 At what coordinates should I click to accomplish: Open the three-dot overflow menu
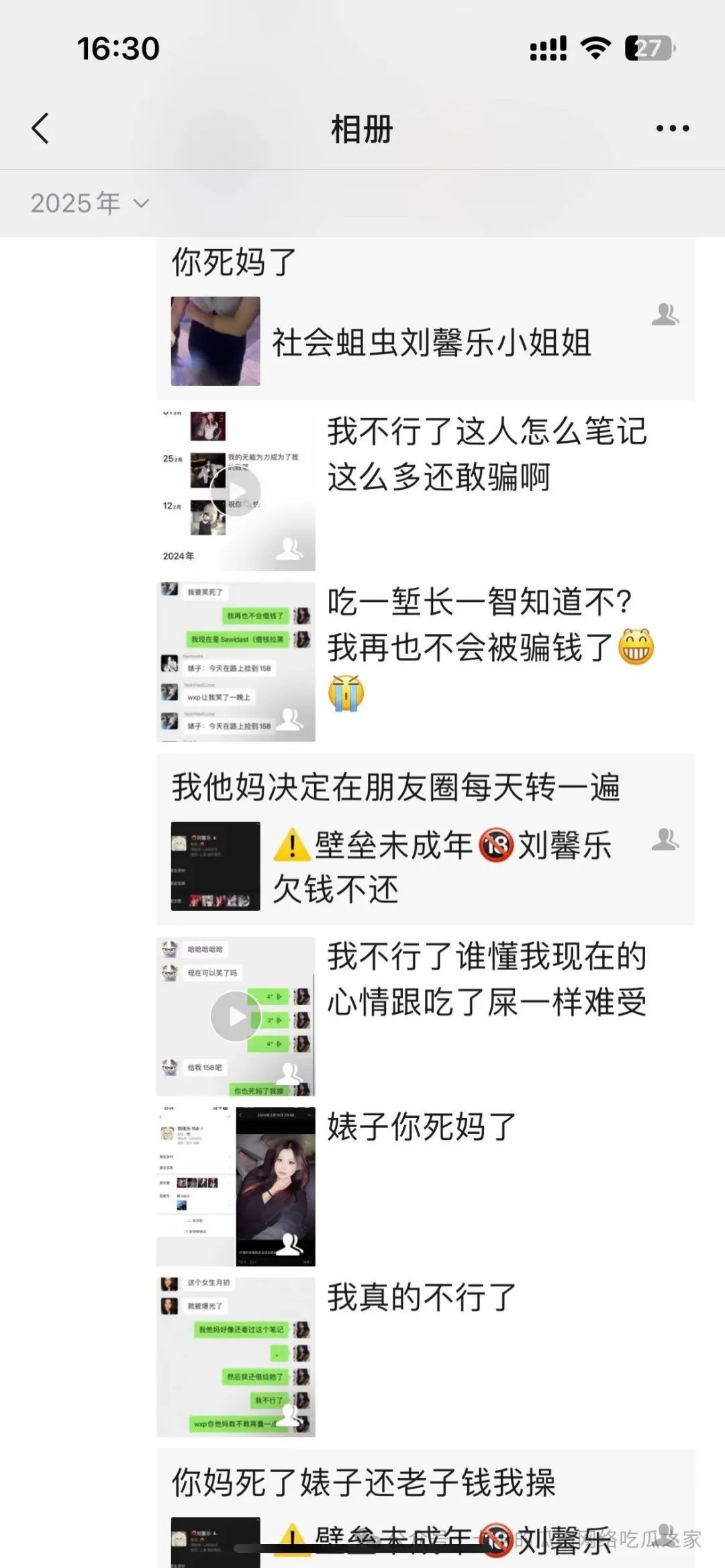[x=673, y=128]
